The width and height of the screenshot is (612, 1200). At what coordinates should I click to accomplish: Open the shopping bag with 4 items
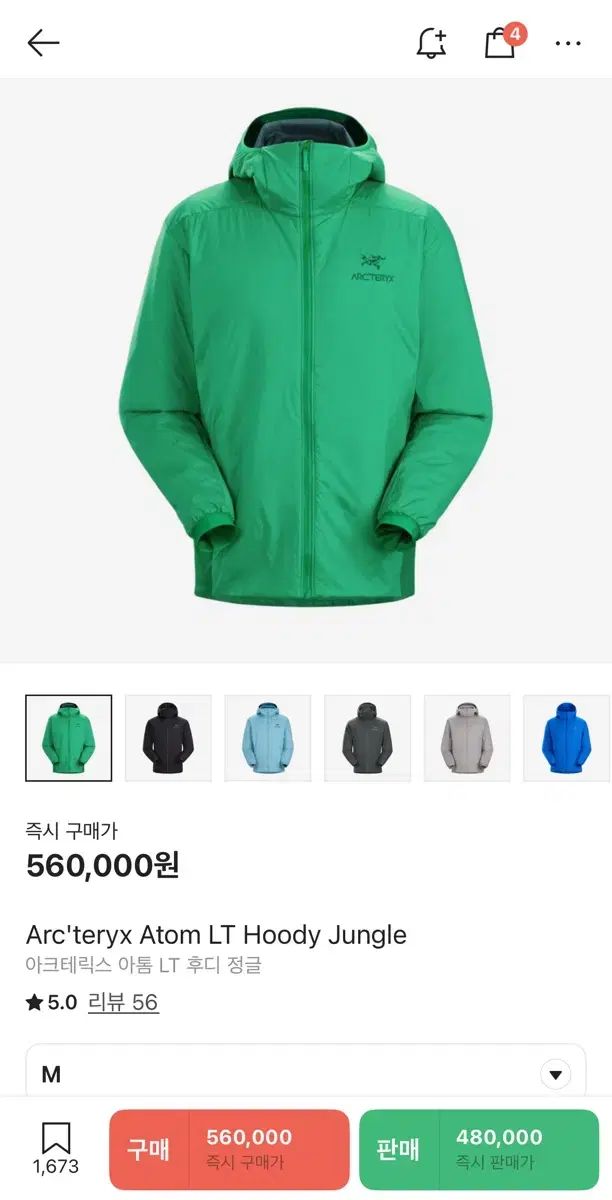(x=500, y=43)
